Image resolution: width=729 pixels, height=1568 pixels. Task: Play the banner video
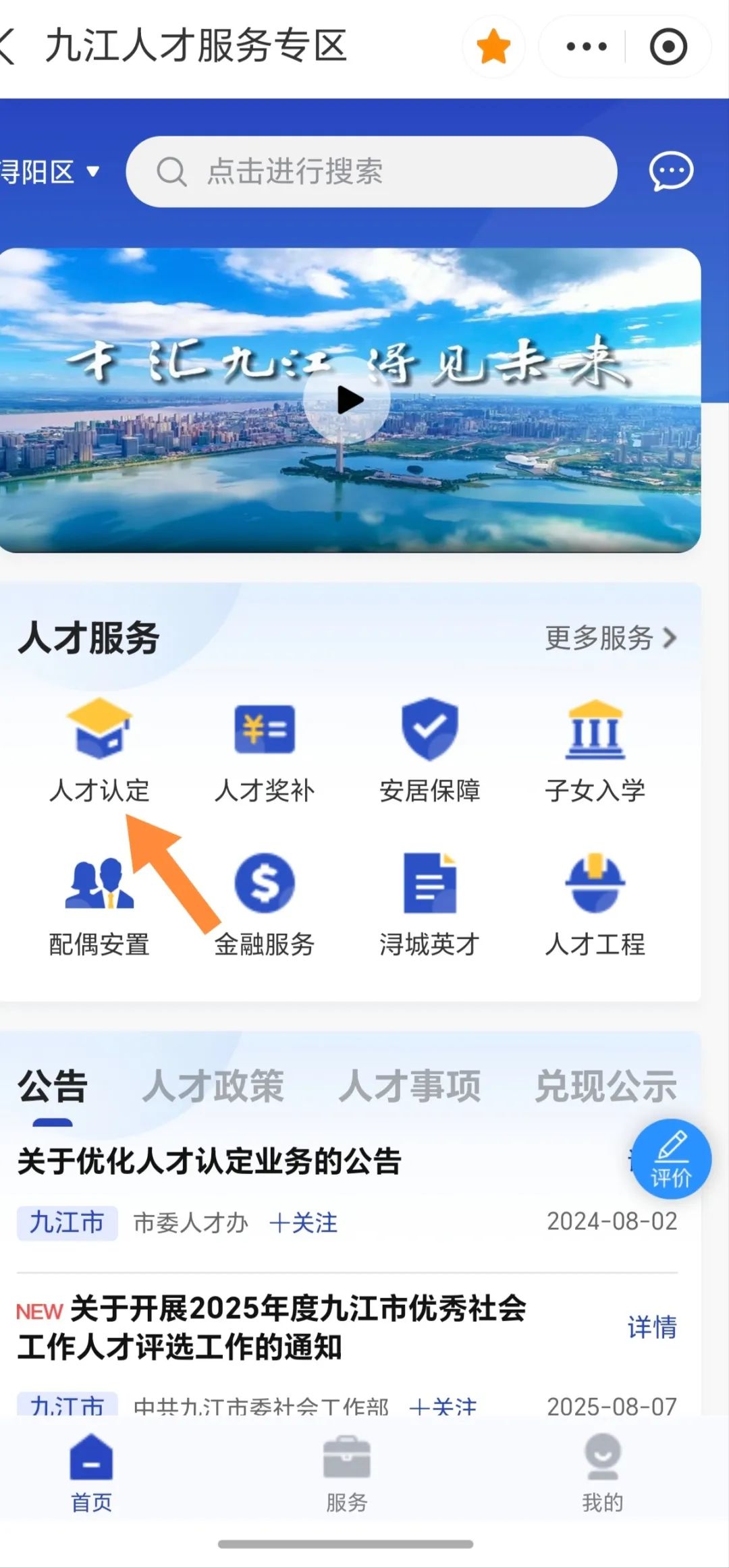point(348,400)
